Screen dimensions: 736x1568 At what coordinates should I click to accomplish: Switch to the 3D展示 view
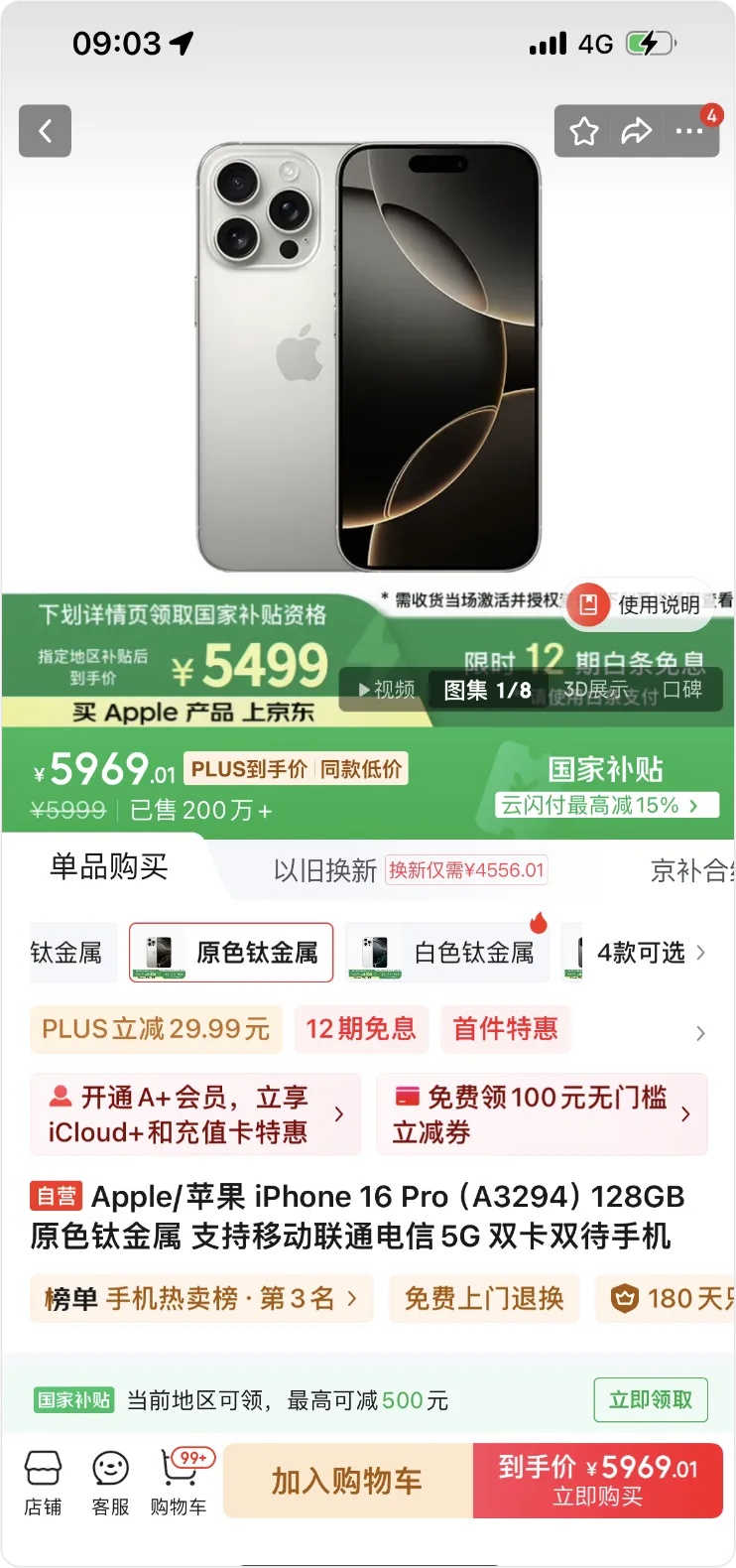[596, 689]
